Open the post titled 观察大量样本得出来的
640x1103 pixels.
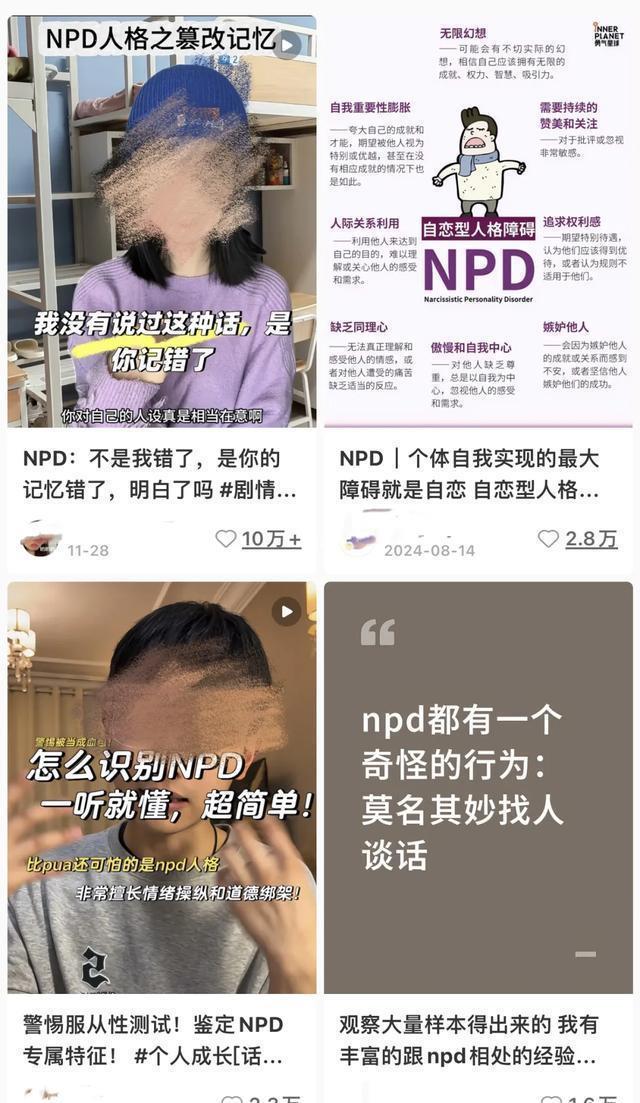pos(468,1040)
